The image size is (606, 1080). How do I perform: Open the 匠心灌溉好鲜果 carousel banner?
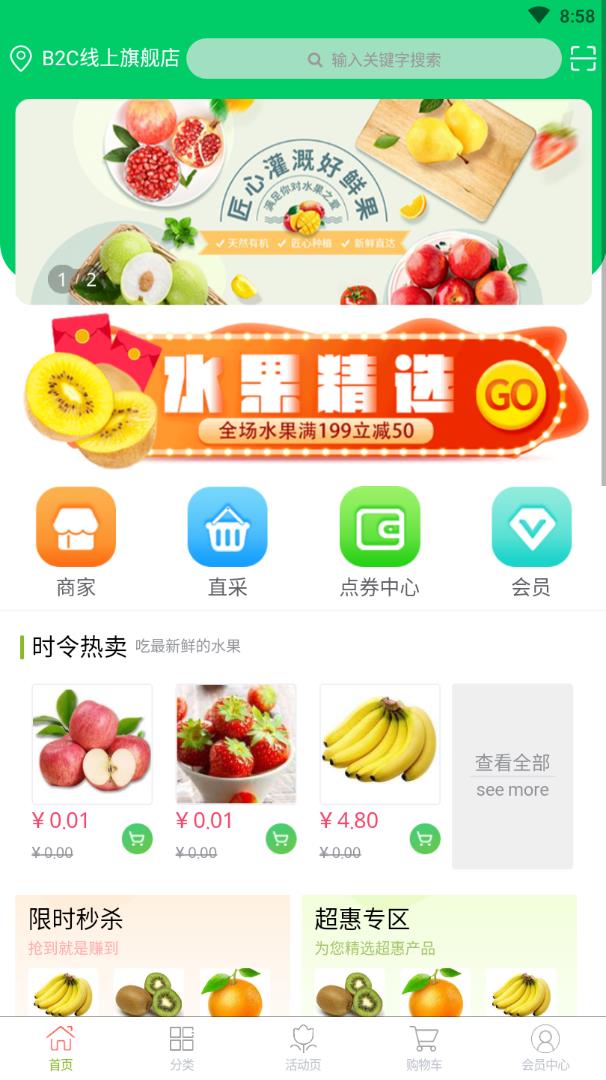303,201
